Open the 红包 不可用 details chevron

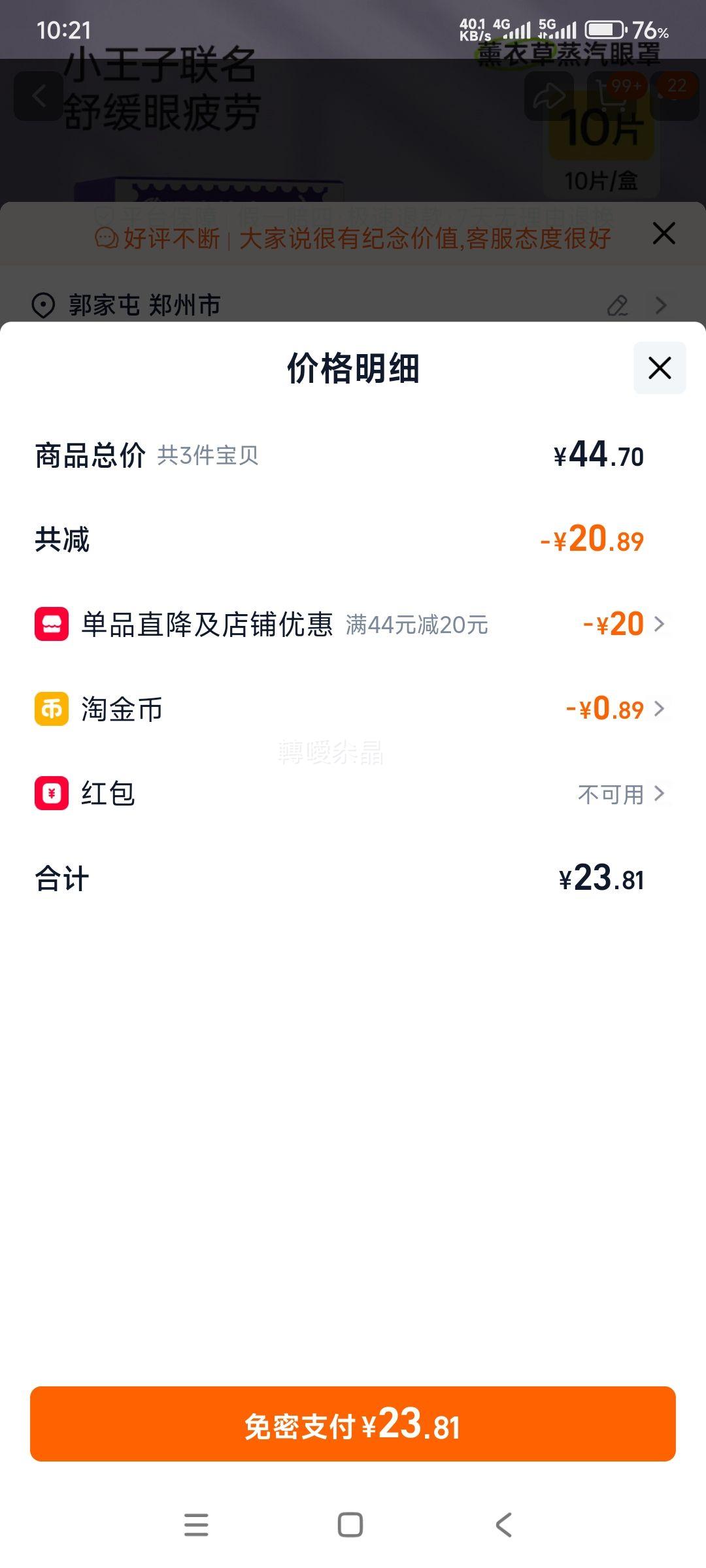[660, 794]
